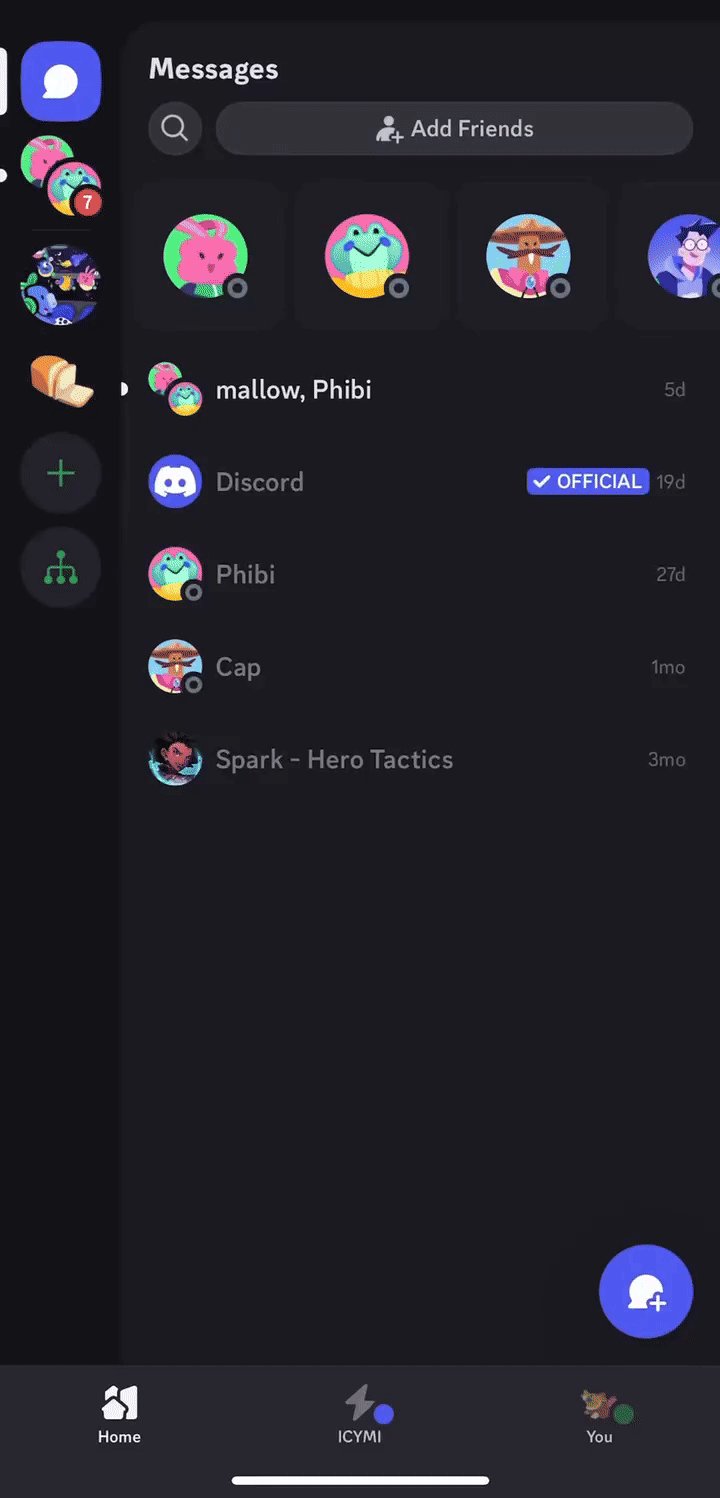
Task: Open the direct messages icon in sidebar
Action: click(x=61, y=82)
